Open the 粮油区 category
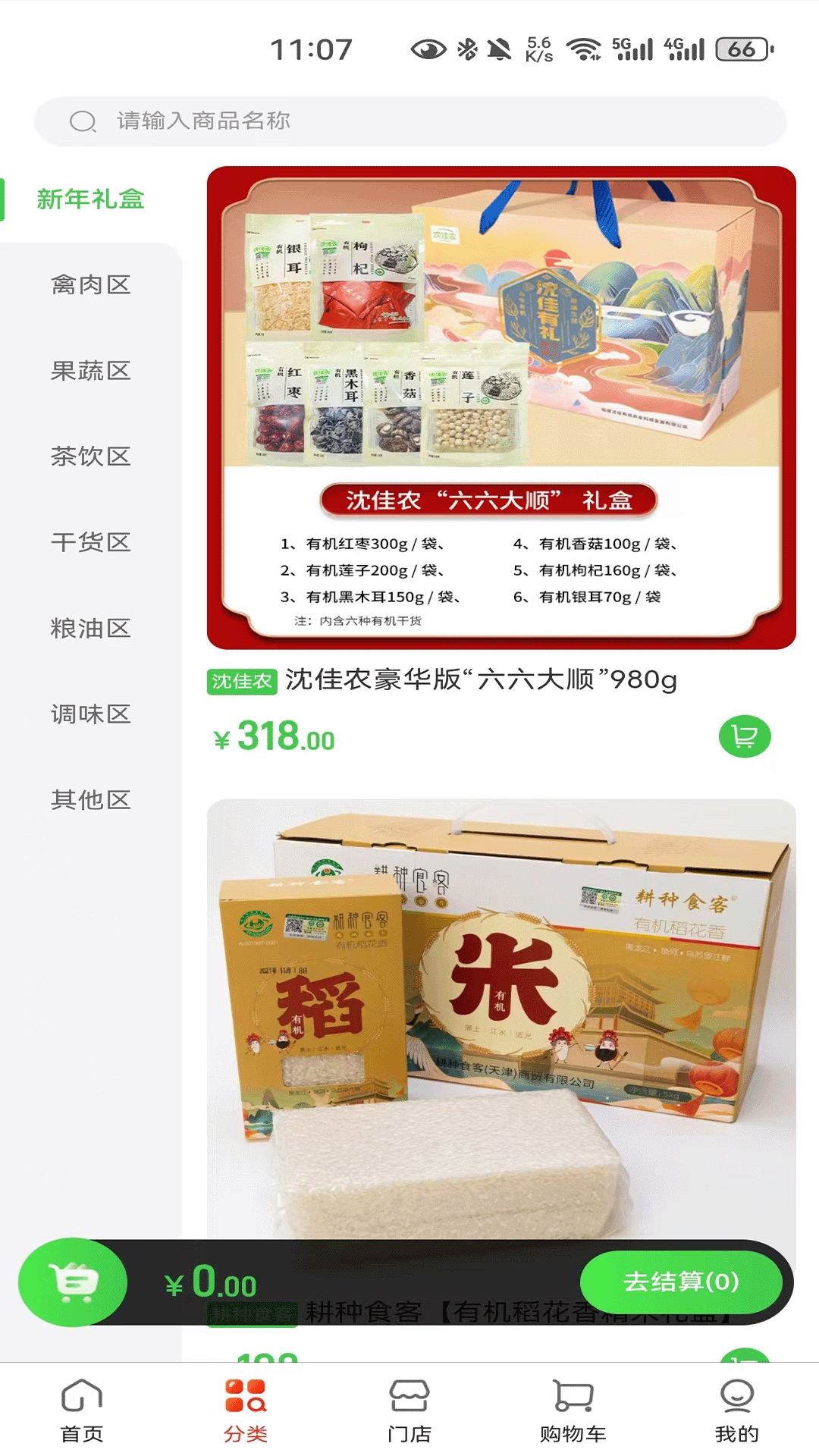Viewport: 819px width, 1456px height. click(x=90, y=628)
